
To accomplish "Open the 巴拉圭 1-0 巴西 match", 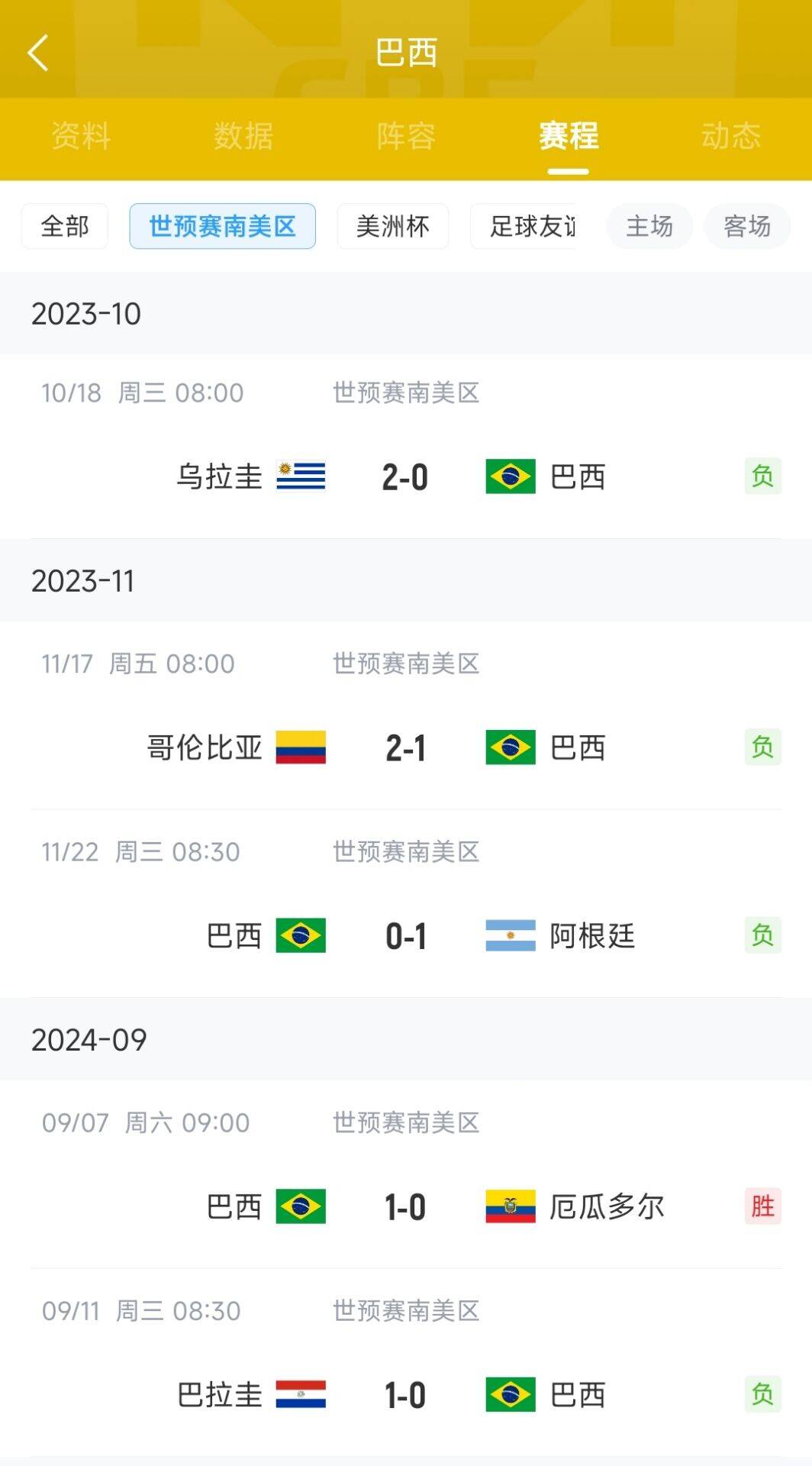I will pyautogui.click(x=405, y=1394).
